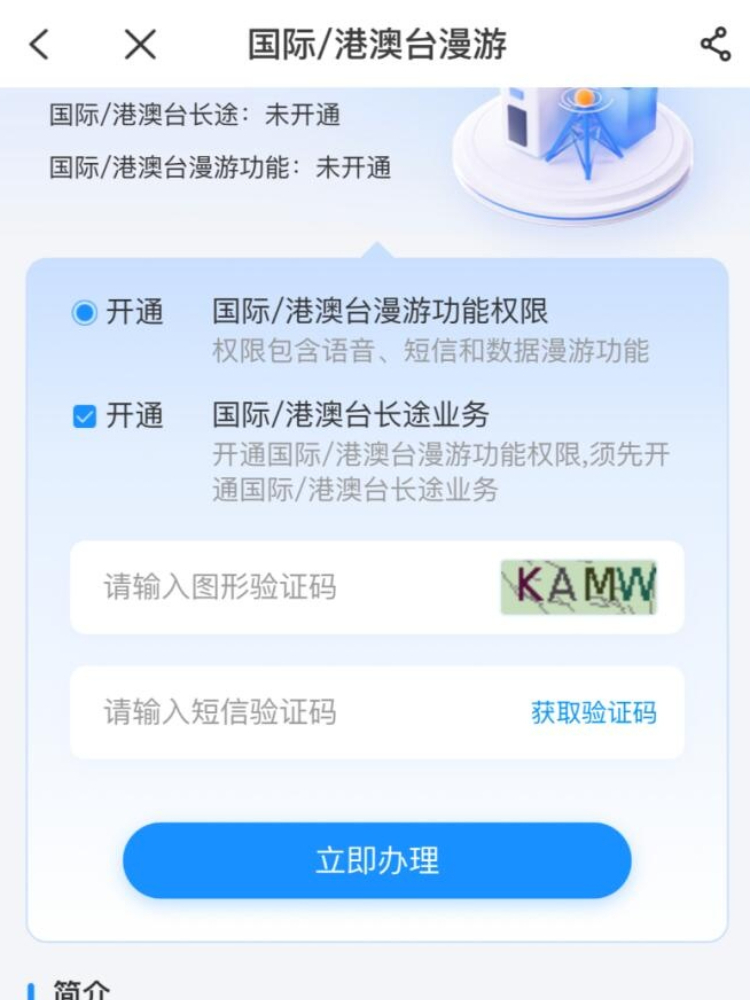The width and height of the screenshot is (750, 1000).
Task: Close the page with the X icon
Action: [x=140, y=44]
